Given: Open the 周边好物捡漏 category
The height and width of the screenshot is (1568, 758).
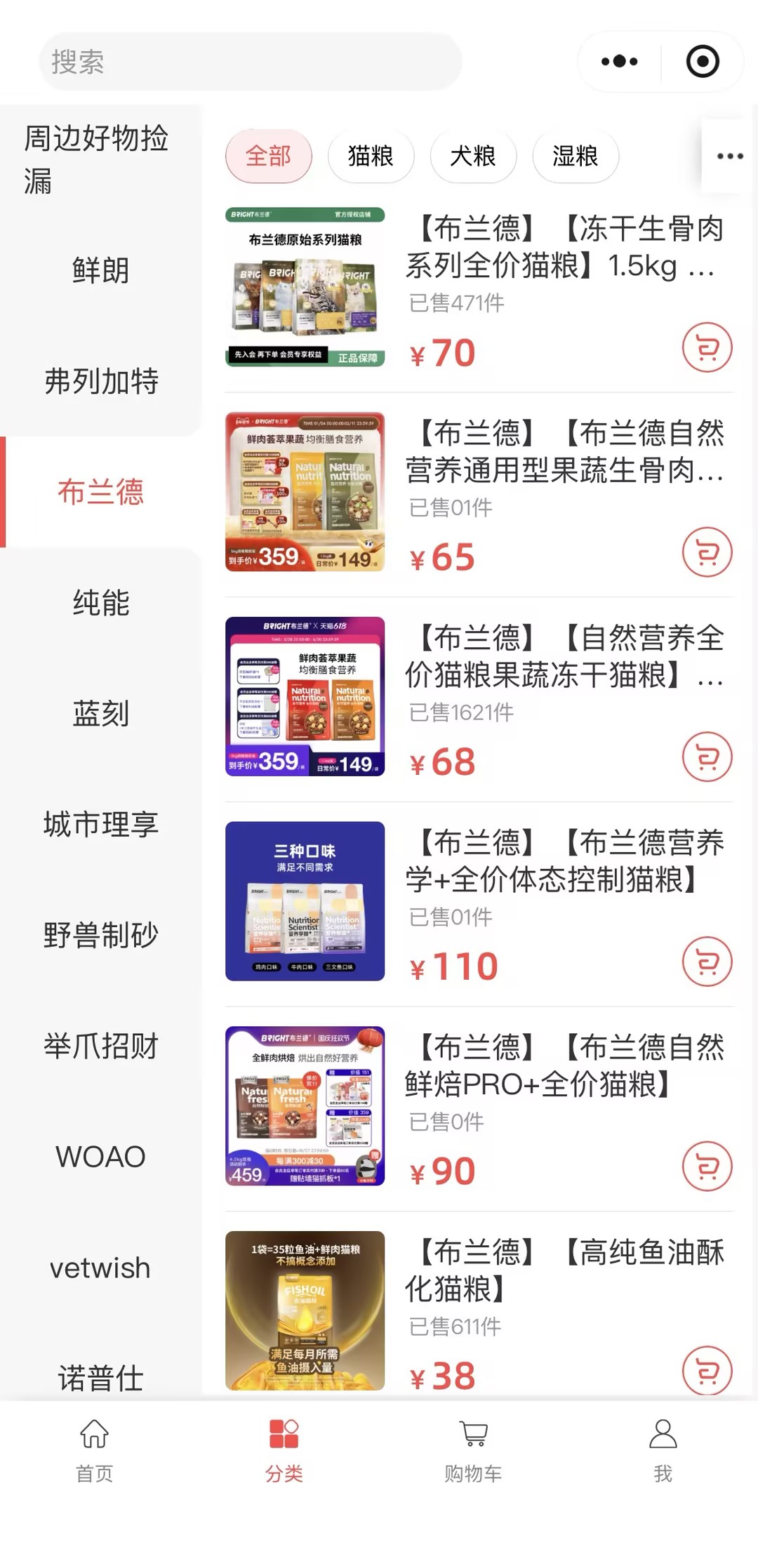Looking at the screenshot, I should [97, 159].
